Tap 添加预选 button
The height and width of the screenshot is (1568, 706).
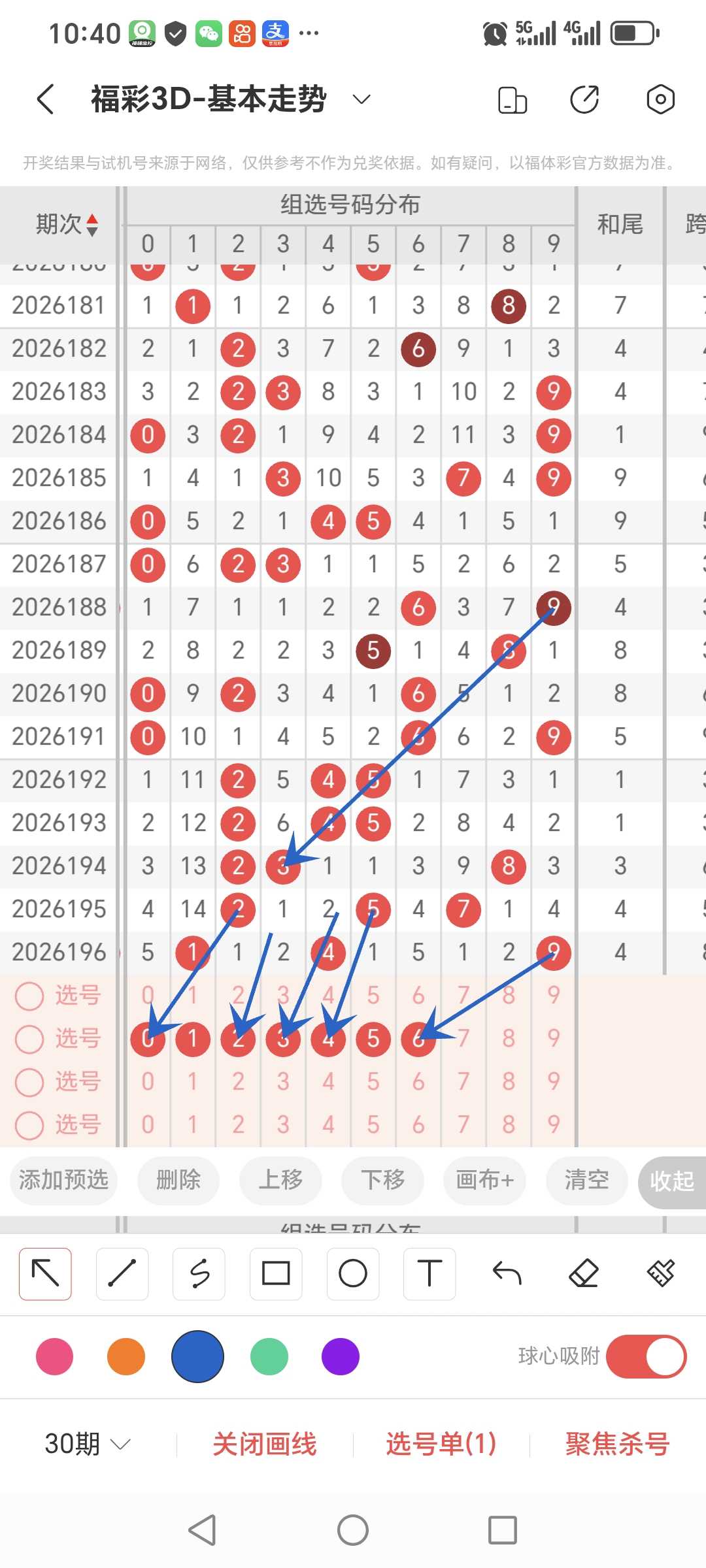pyautogui.click(x=63, y=1180)
